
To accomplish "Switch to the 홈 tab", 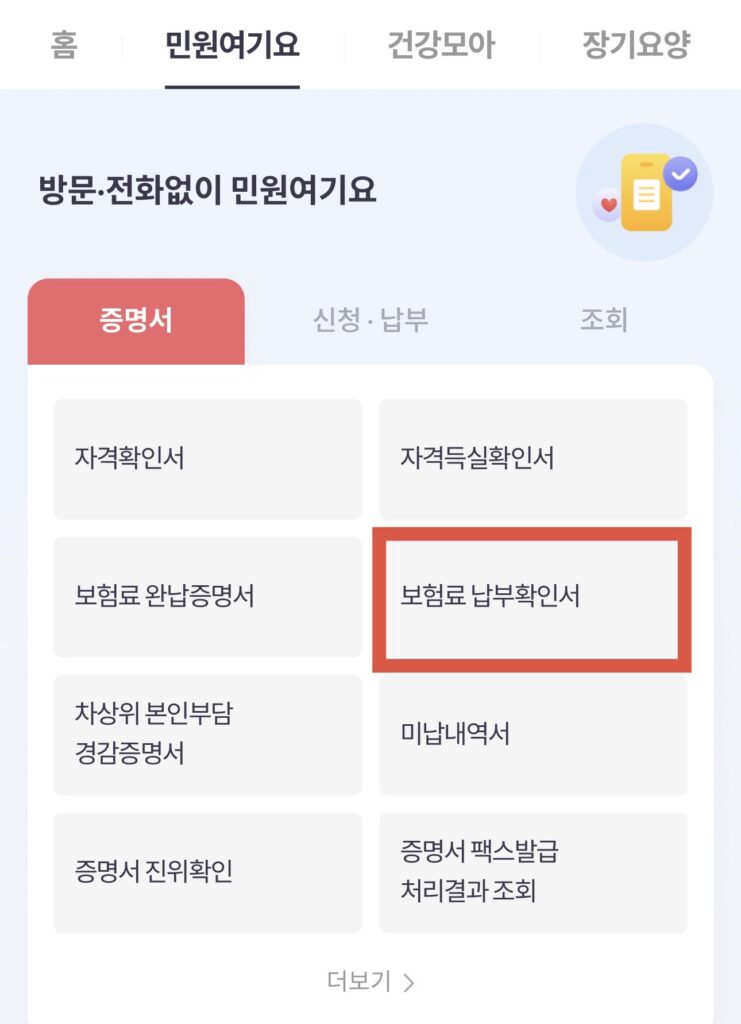I will pyautogui.click(x=64, y=44).
